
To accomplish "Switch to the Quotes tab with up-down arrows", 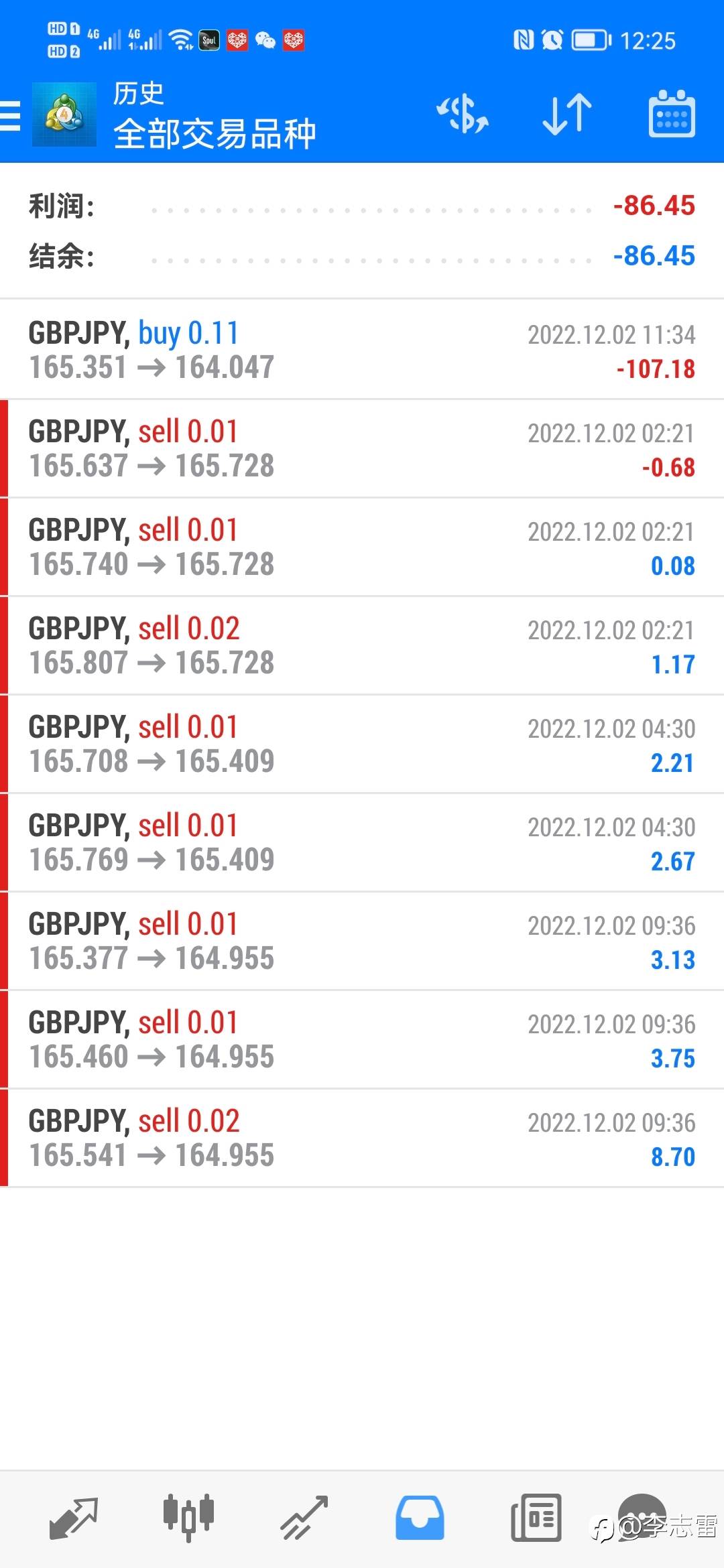I will click(x=74, y=1517).
